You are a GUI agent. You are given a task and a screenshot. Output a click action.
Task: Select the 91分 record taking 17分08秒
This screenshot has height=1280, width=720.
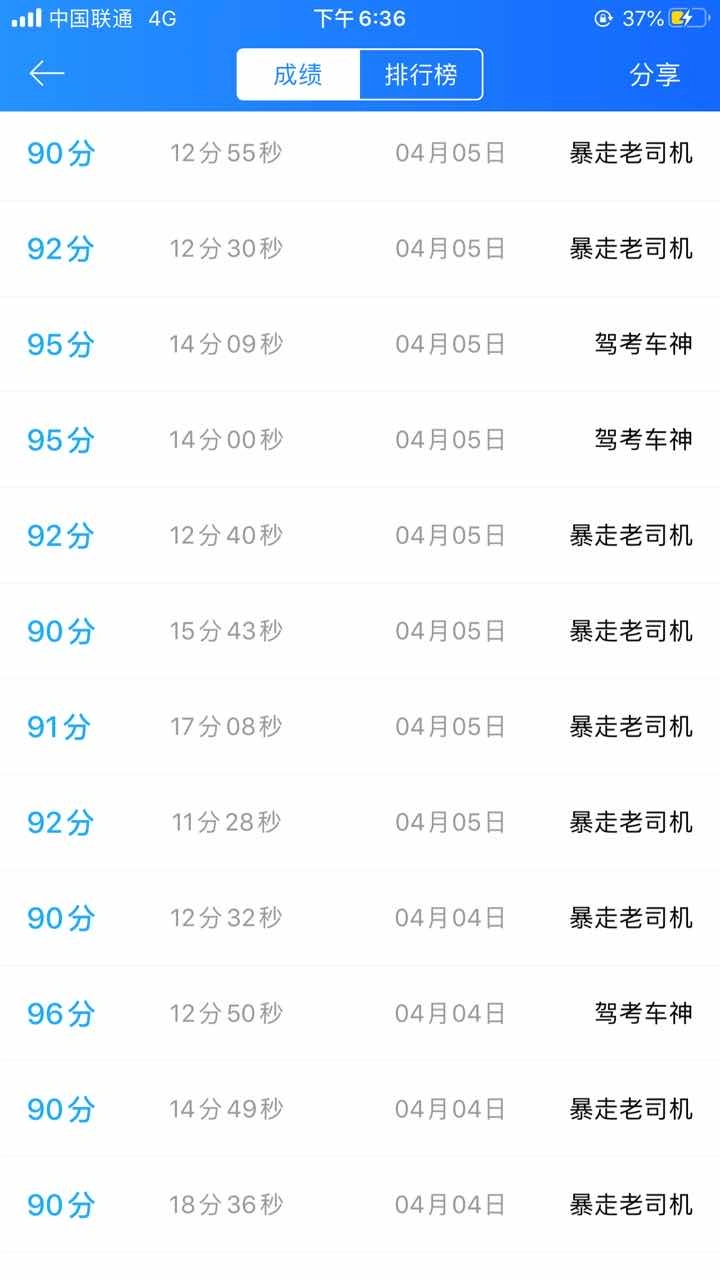[x=360, y=726]
